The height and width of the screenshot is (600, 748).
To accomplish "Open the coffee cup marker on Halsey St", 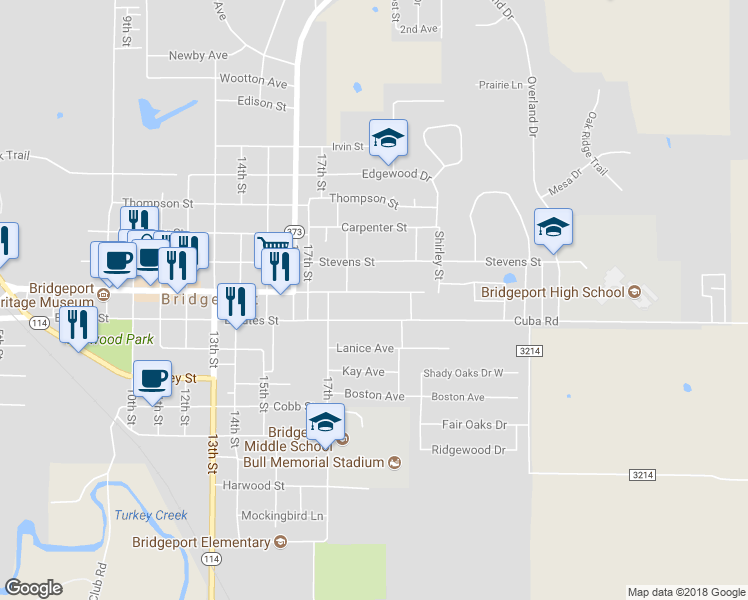I will 152,379.
